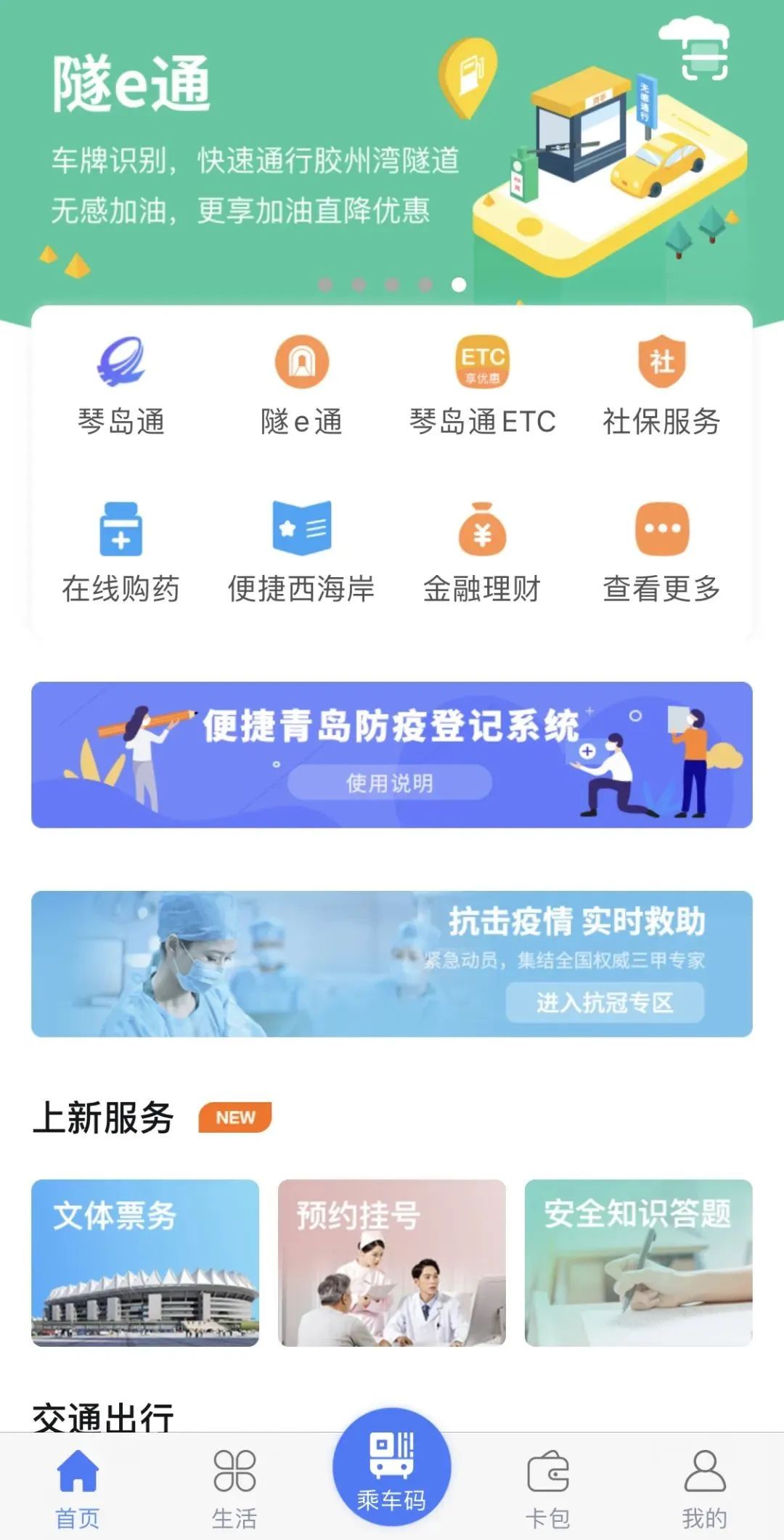The width and height of the screenshot is (784, 1540).
Task: Open the 乘车码 ride code button
Action: click(x=392, y=1467)
